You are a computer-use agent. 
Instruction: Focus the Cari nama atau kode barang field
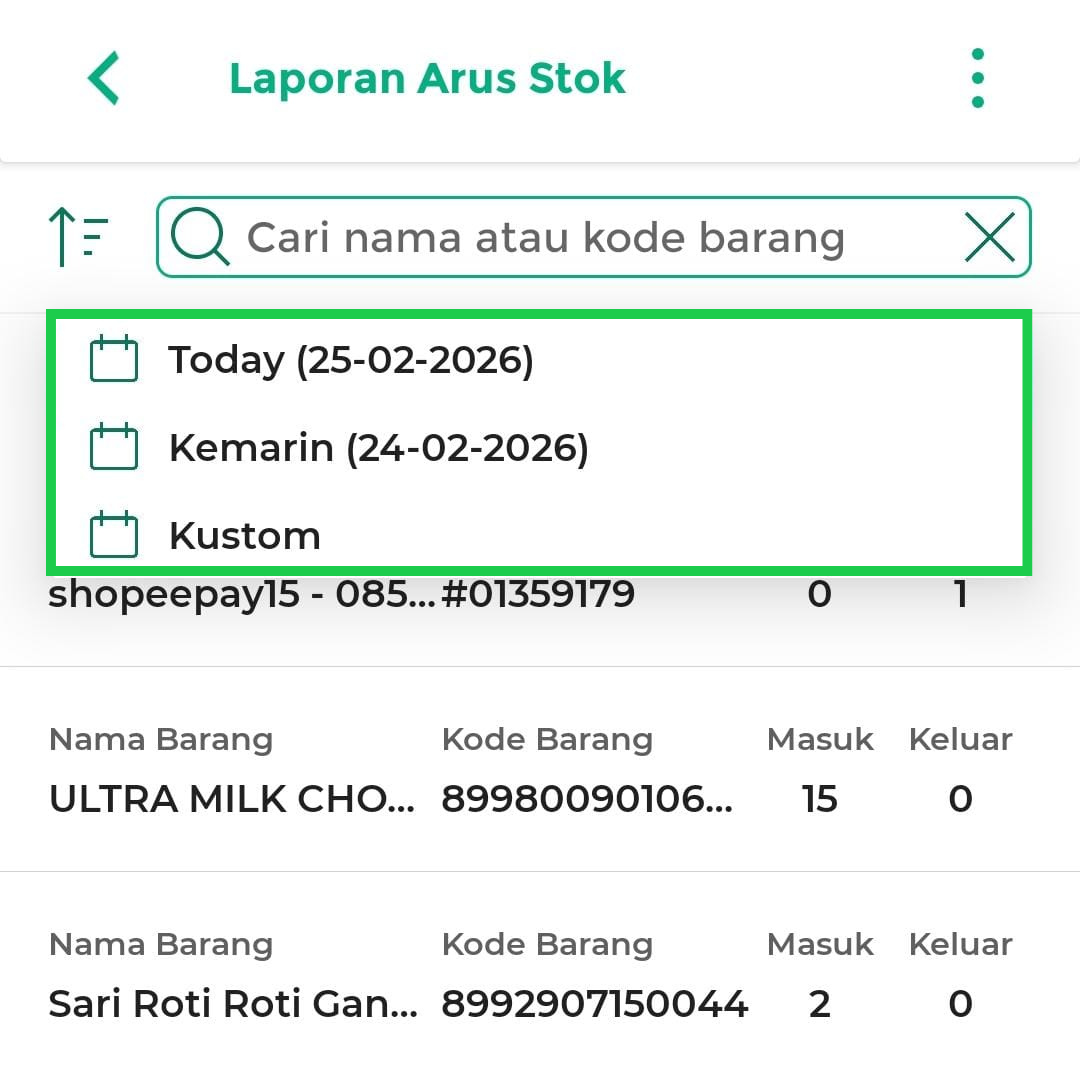(590, 237)
